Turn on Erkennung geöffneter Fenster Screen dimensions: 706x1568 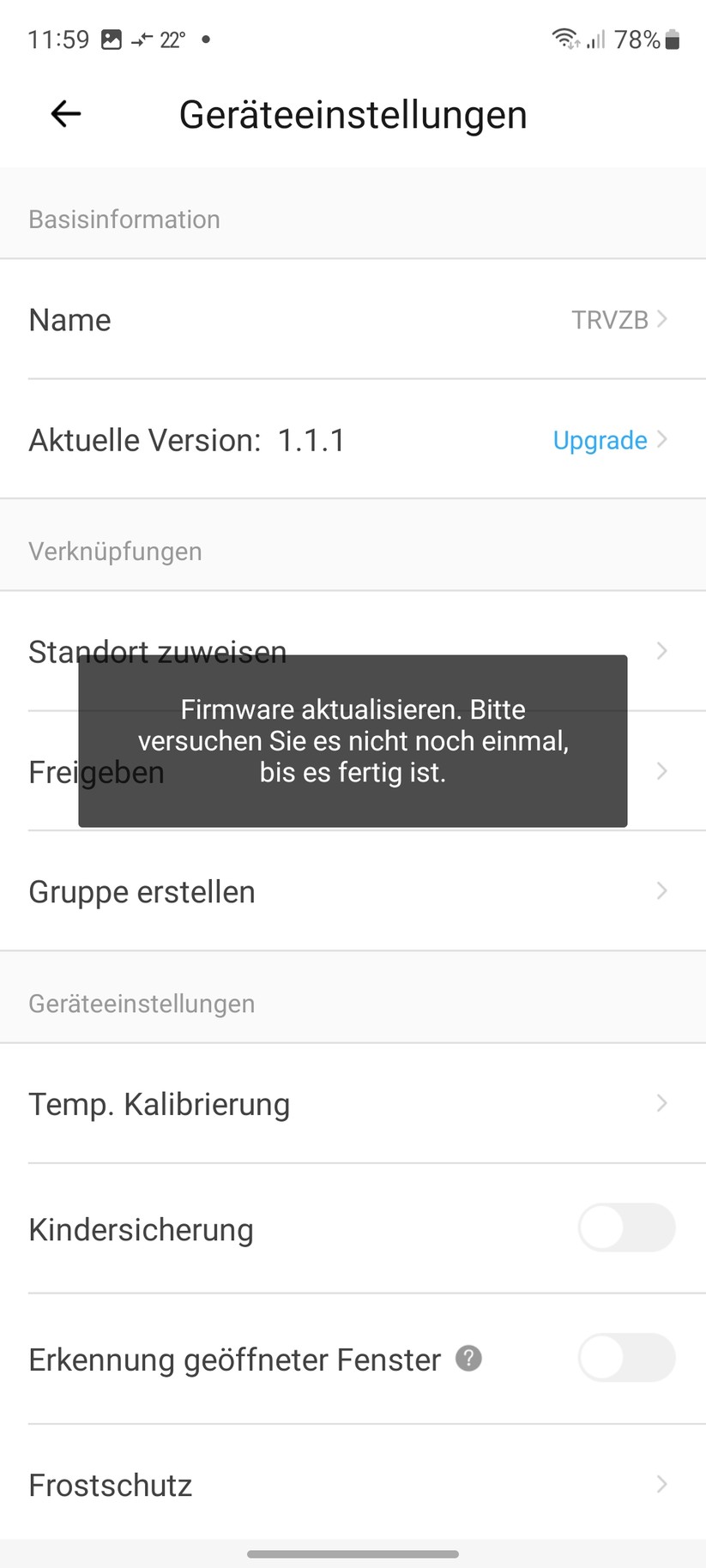click(626, 1358)
